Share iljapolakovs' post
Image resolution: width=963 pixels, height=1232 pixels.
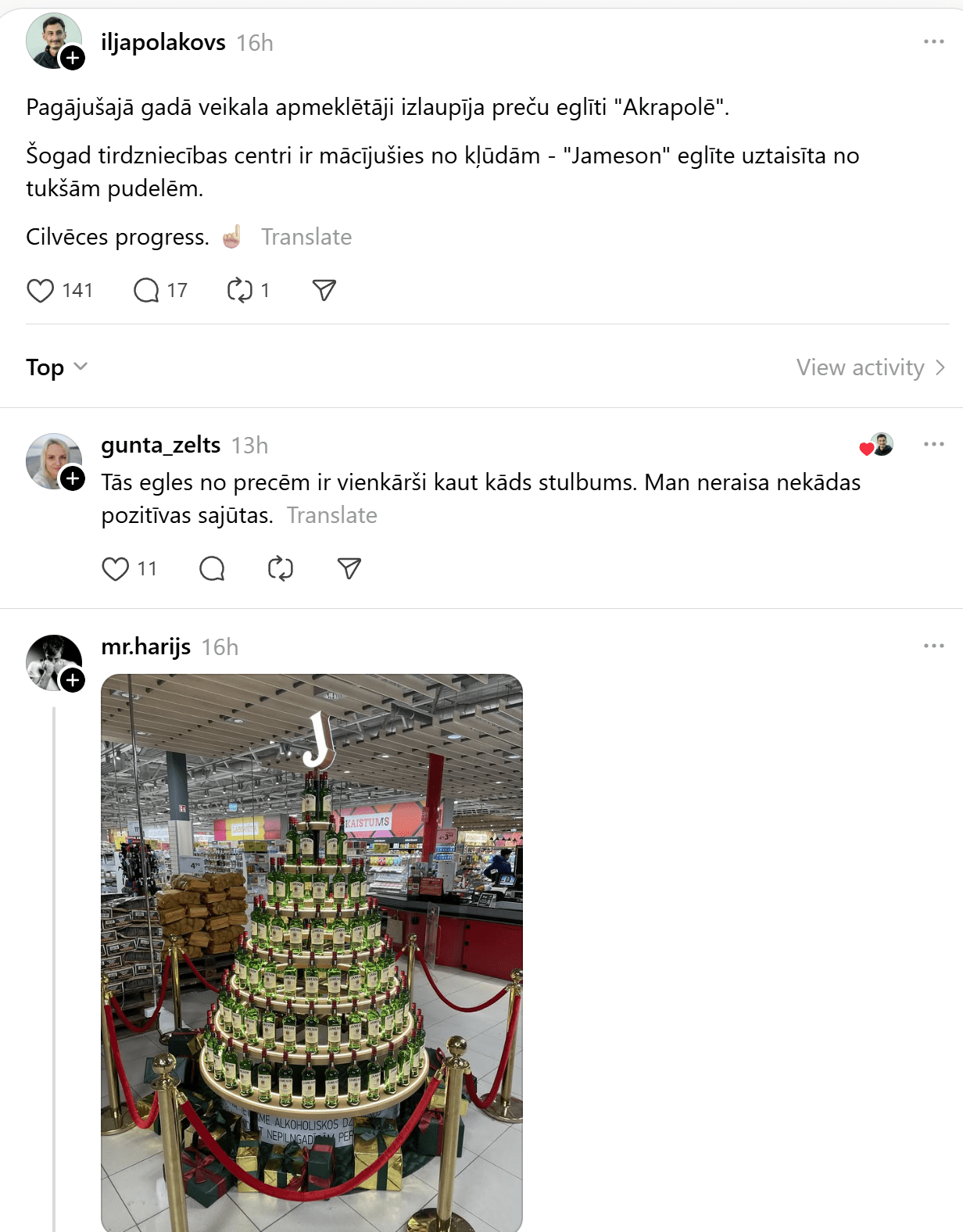[x=324, y=291]
